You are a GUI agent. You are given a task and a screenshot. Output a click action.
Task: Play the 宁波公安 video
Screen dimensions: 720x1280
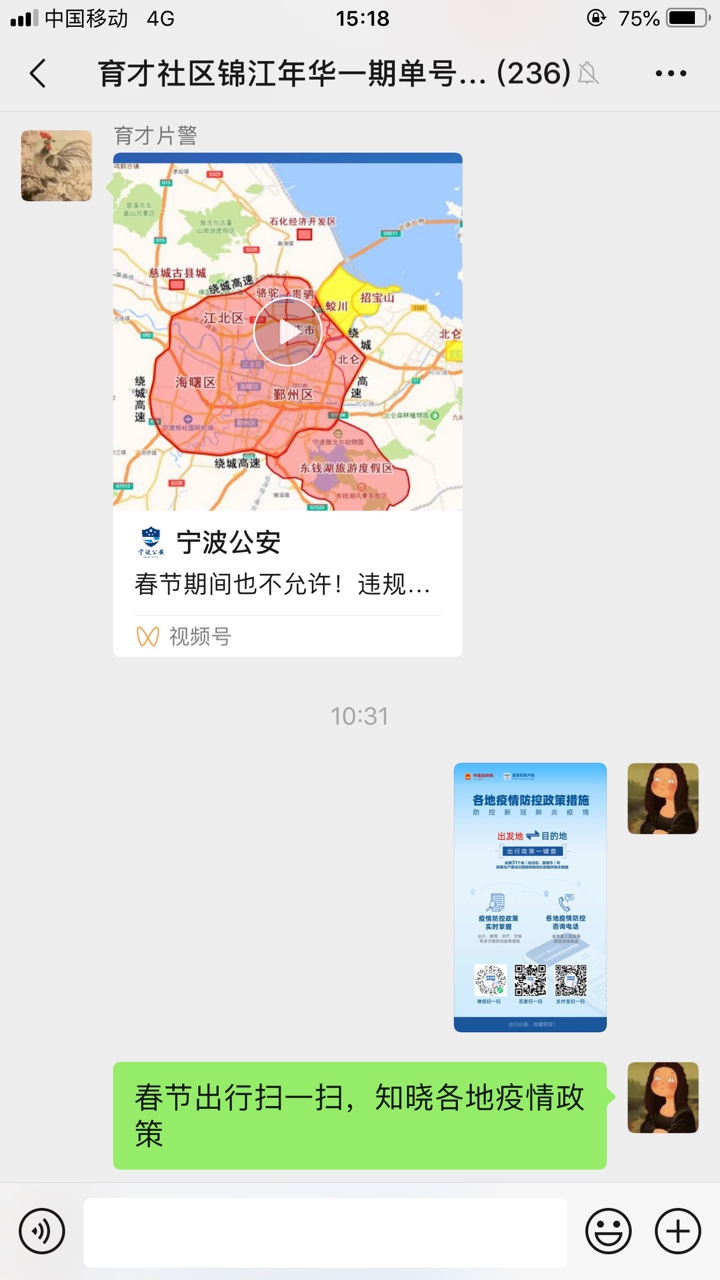tap(287, 332)
